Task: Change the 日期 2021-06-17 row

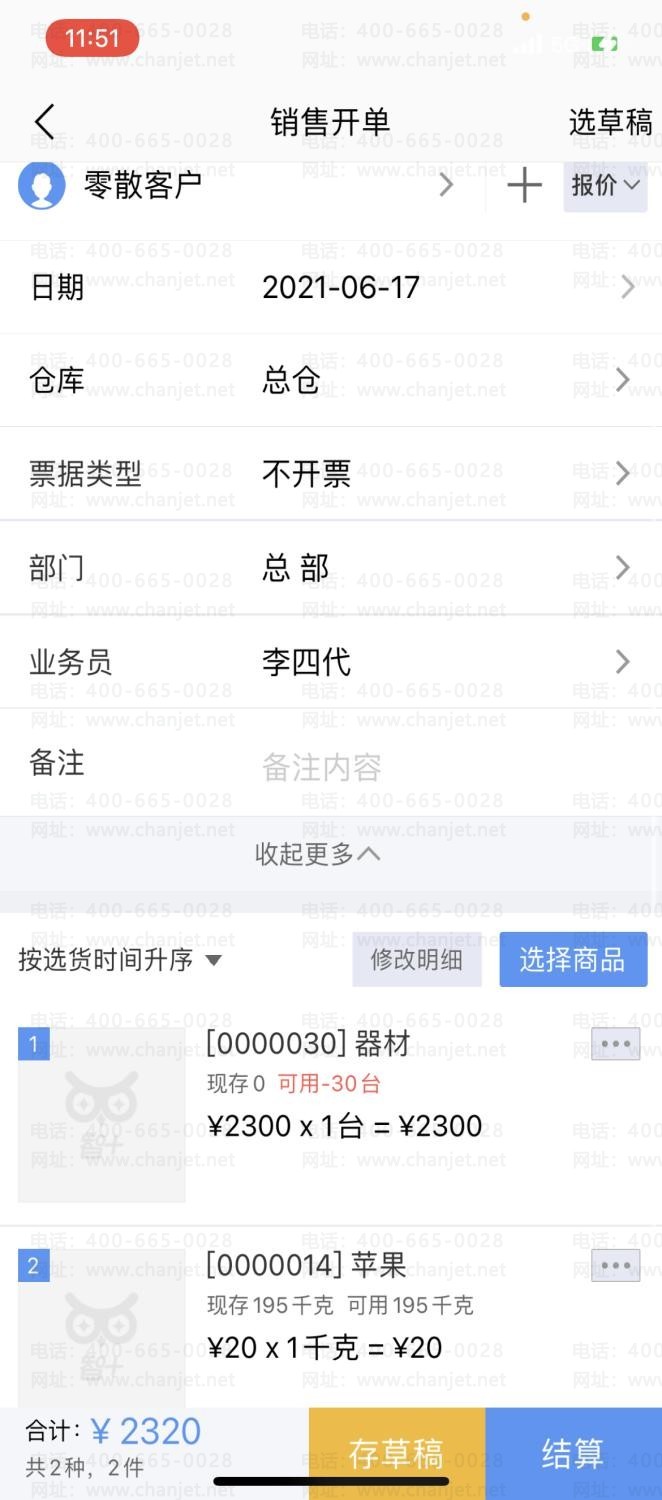Action: 330,288
